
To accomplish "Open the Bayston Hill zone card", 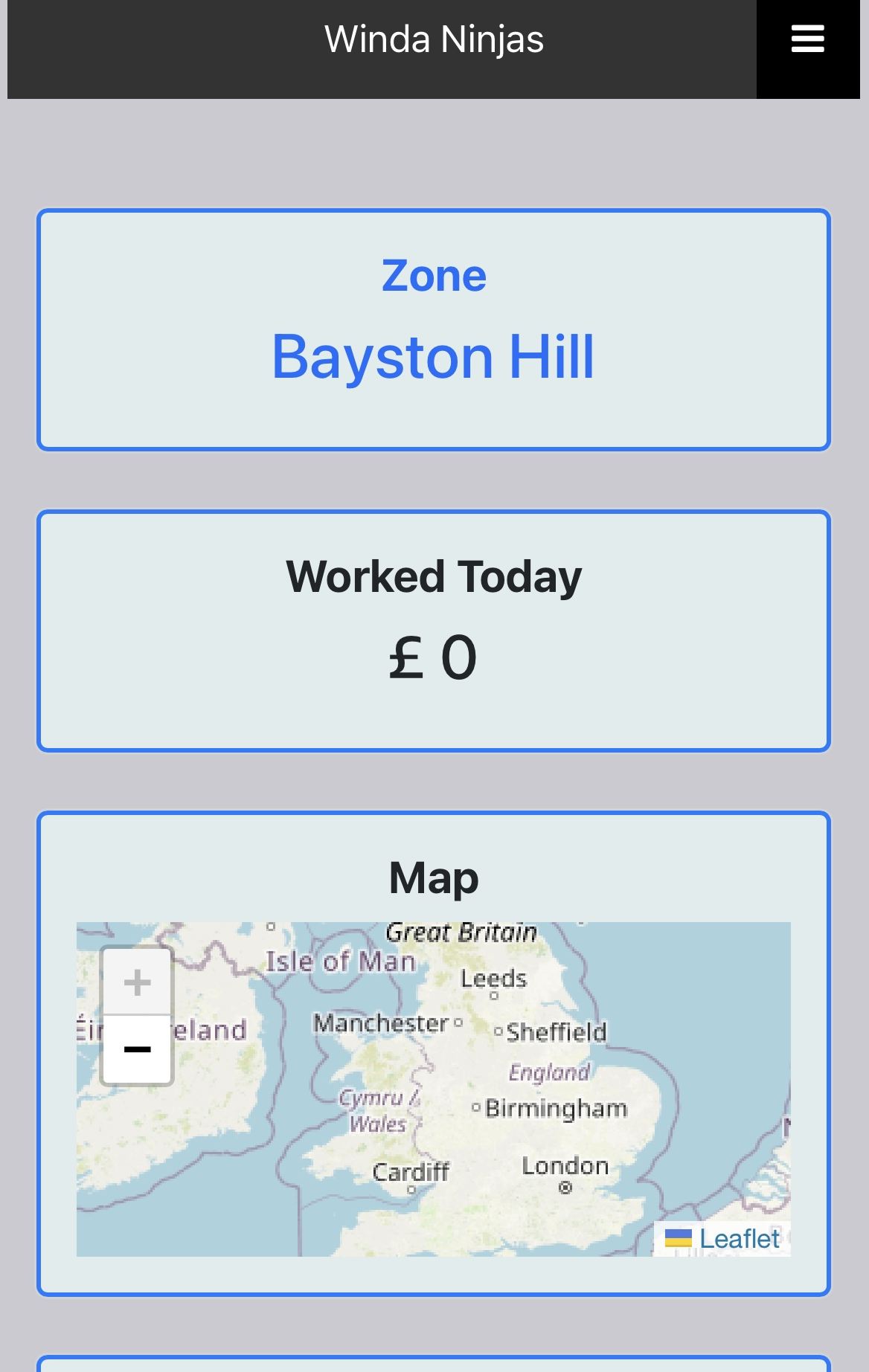I will click(x=434, y=330).
